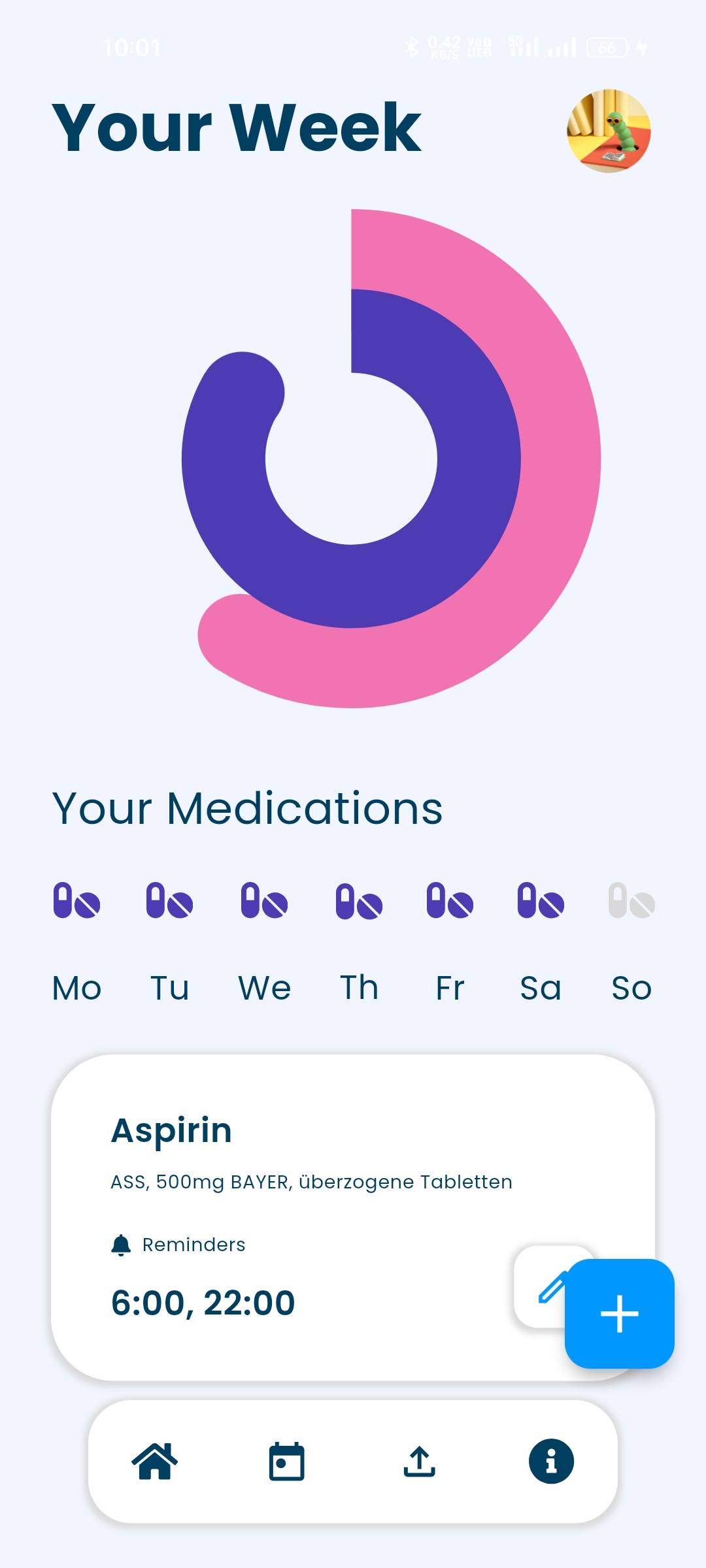This screenshot has height=1568, width=706.
Task: Open the Info icon in the navigation bar
Action: click(550, 1461)
